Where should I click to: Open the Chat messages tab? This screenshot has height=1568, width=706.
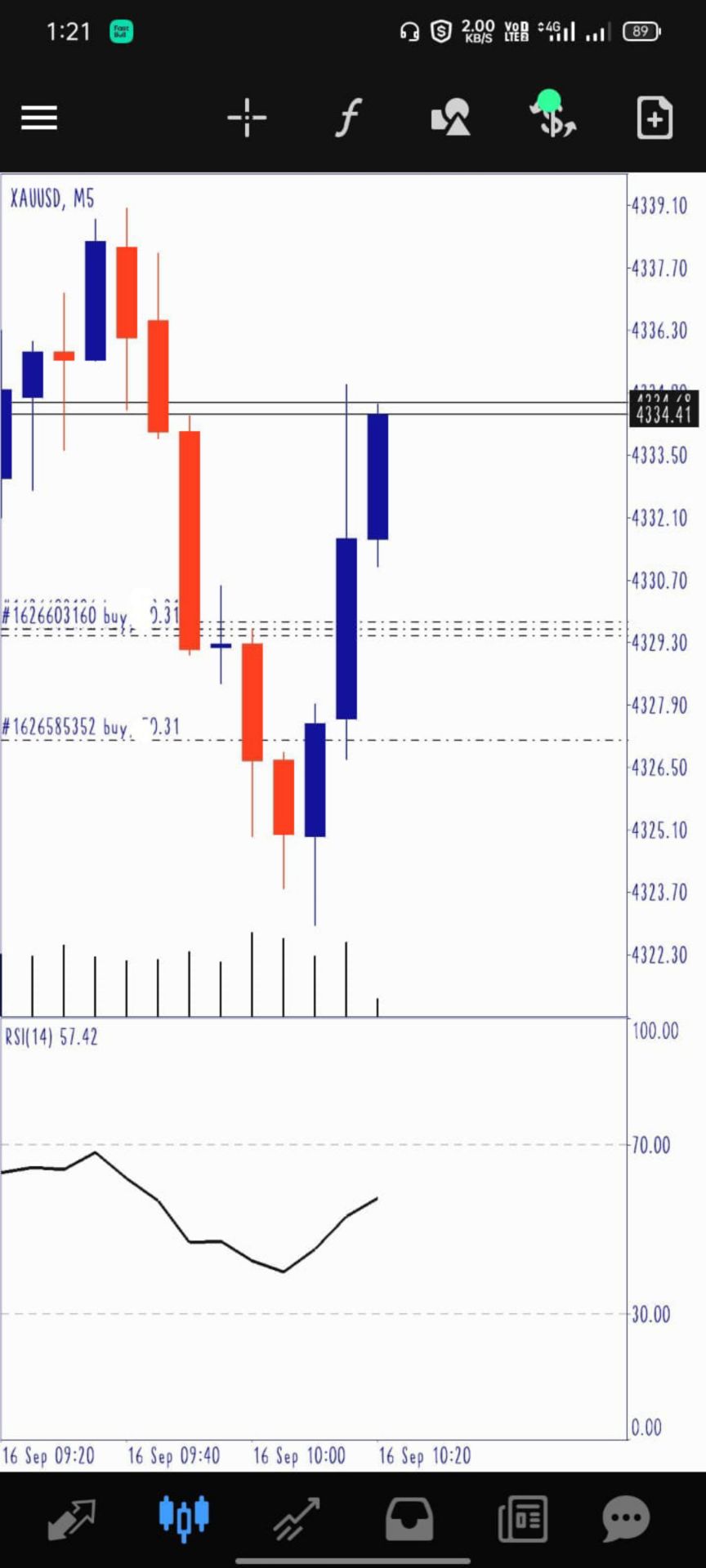click(x=626, y=1519)
